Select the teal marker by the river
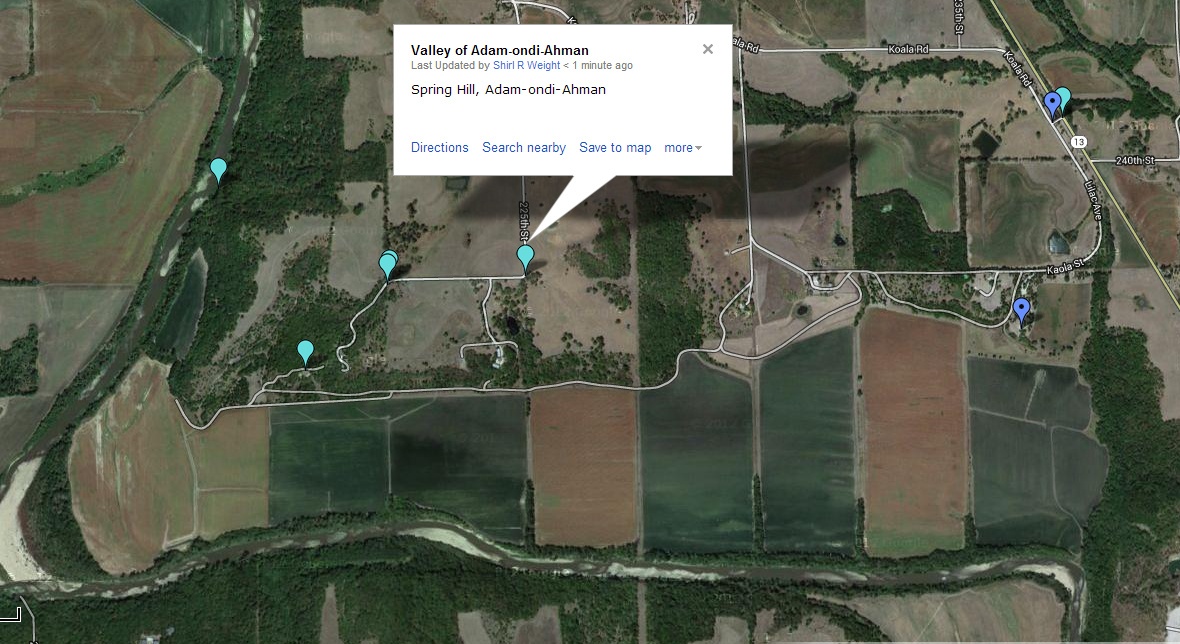This screenshot has height=644, width=1180. [218, 169]
